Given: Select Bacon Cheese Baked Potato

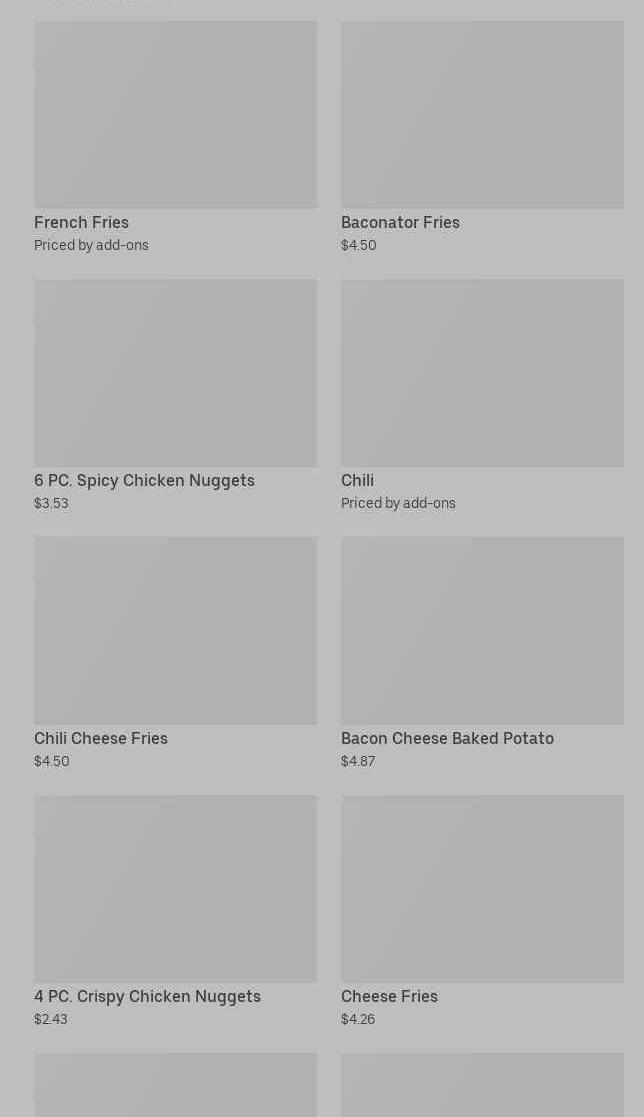Looking at the screenshot, I should point(482,653).
